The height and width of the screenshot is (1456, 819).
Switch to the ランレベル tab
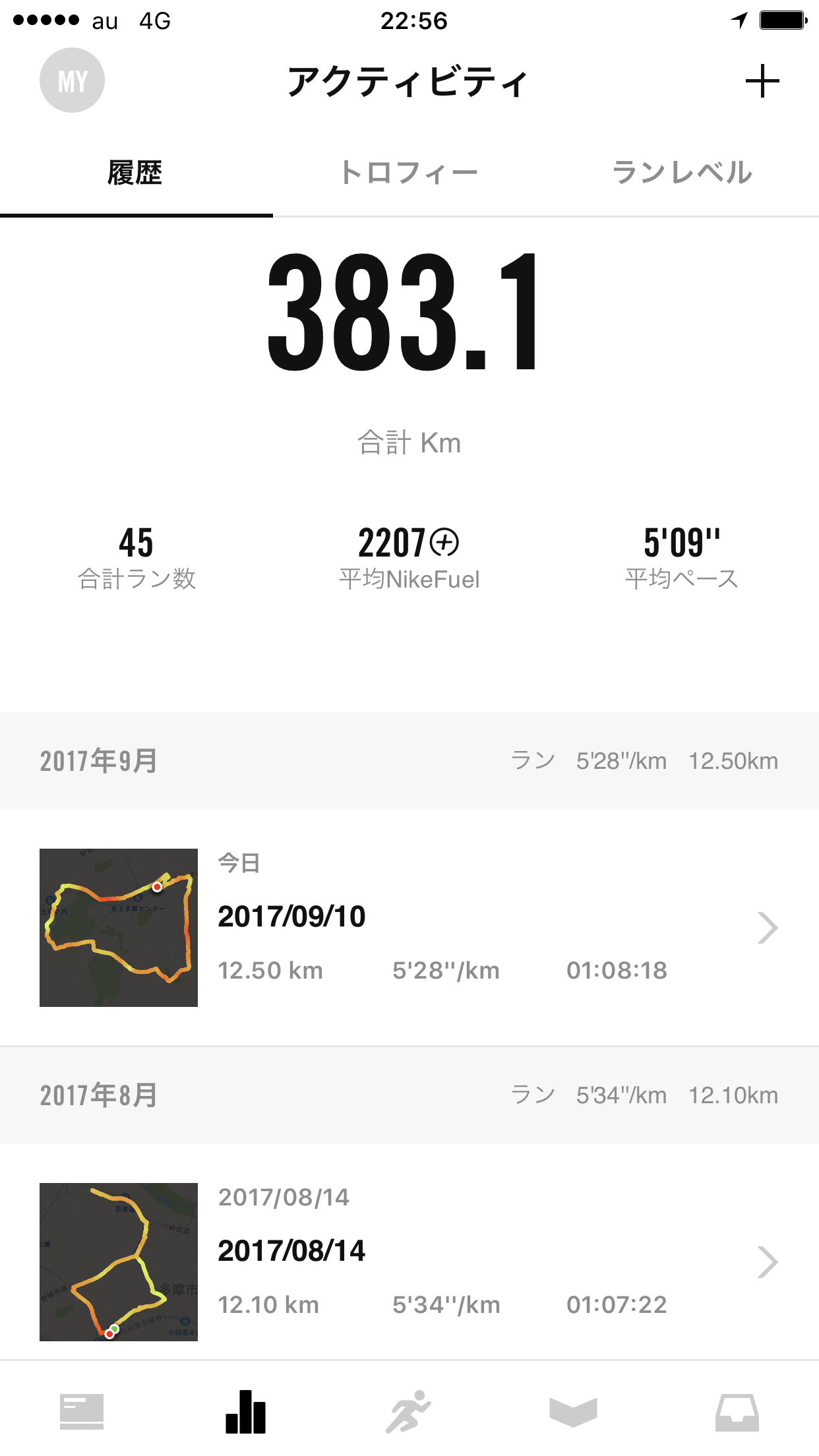point(682,173)
